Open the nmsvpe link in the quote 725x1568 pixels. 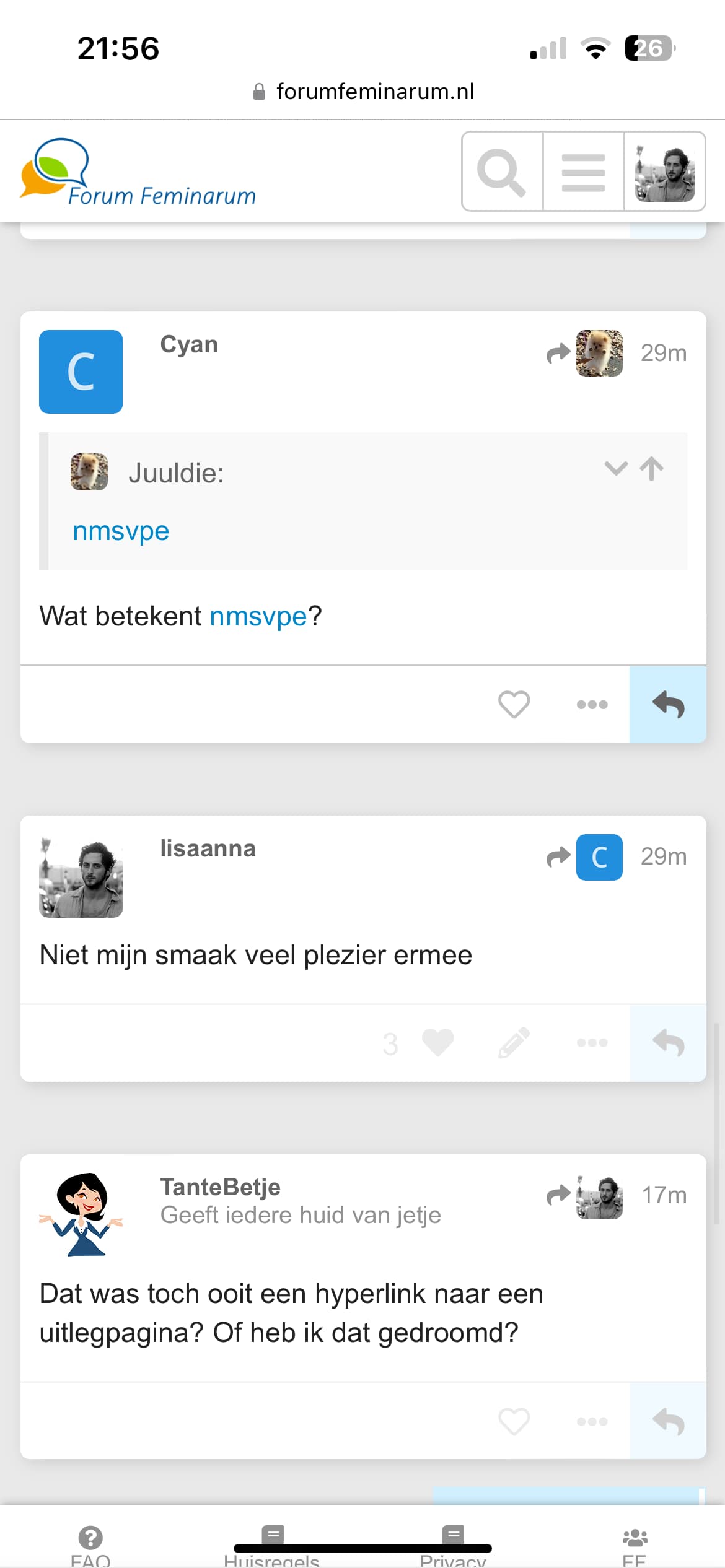[121, 531]
